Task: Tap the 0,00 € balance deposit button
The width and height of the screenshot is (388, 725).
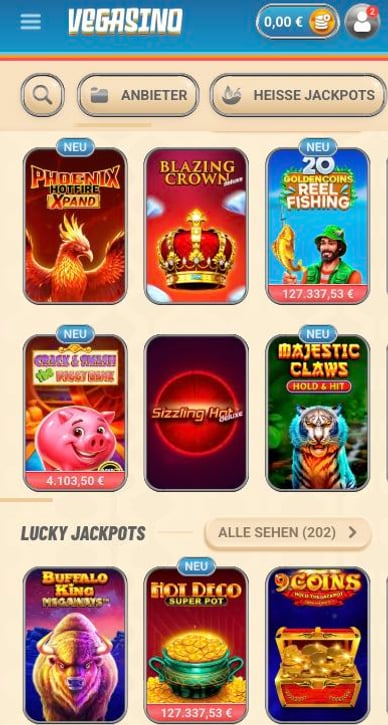Action: click(x=298, y=22)
